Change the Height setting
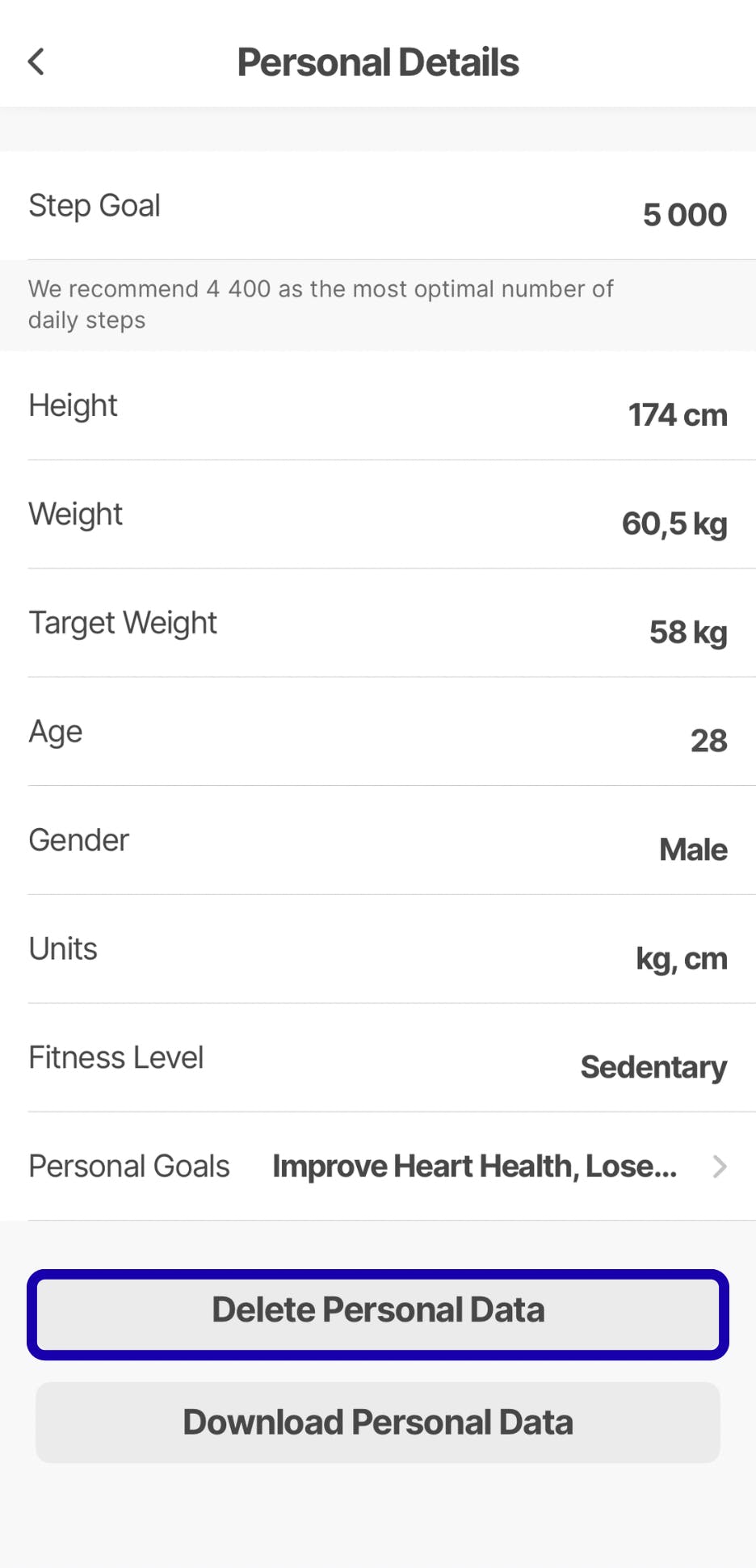This screenshot has height=1568, width=756. (377, 407)
